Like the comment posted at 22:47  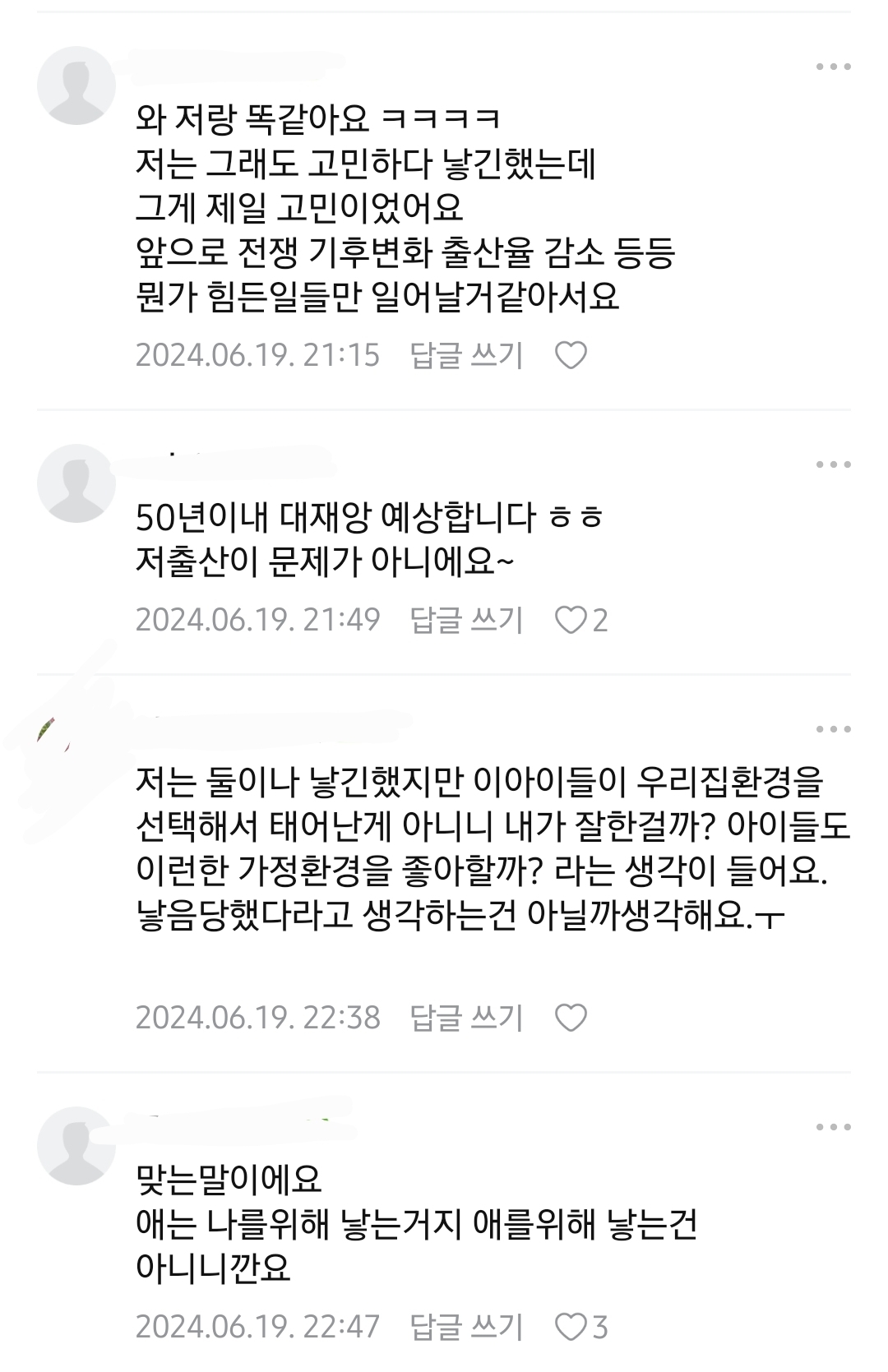click(x=571, y=1327)
